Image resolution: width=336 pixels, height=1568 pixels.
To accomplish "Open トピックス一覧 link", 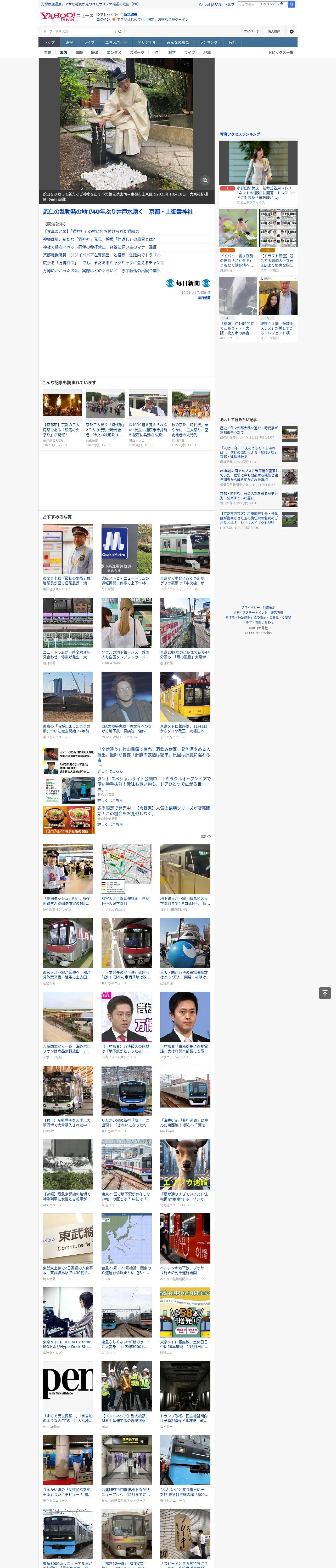I will click(281, 52).
